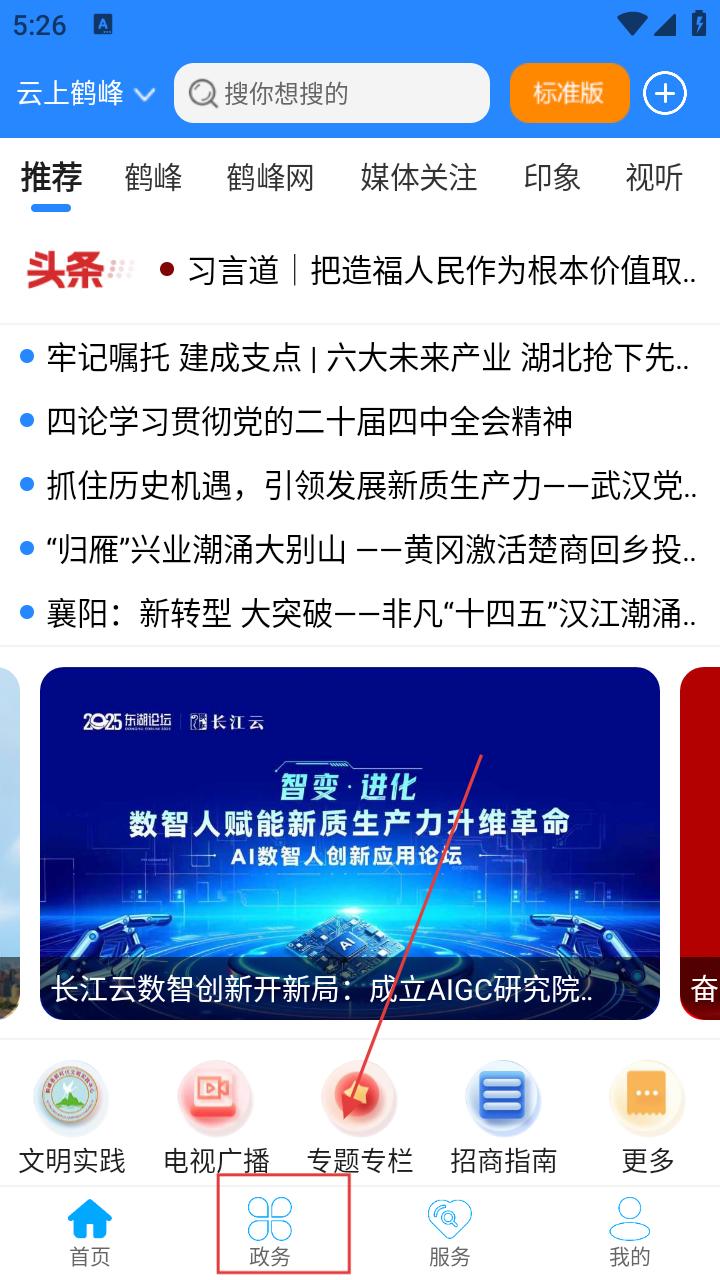Open 四论学习贯彻党的二十届四中全会精神 article
720x1280 pixels.
[x=310, y=422]
